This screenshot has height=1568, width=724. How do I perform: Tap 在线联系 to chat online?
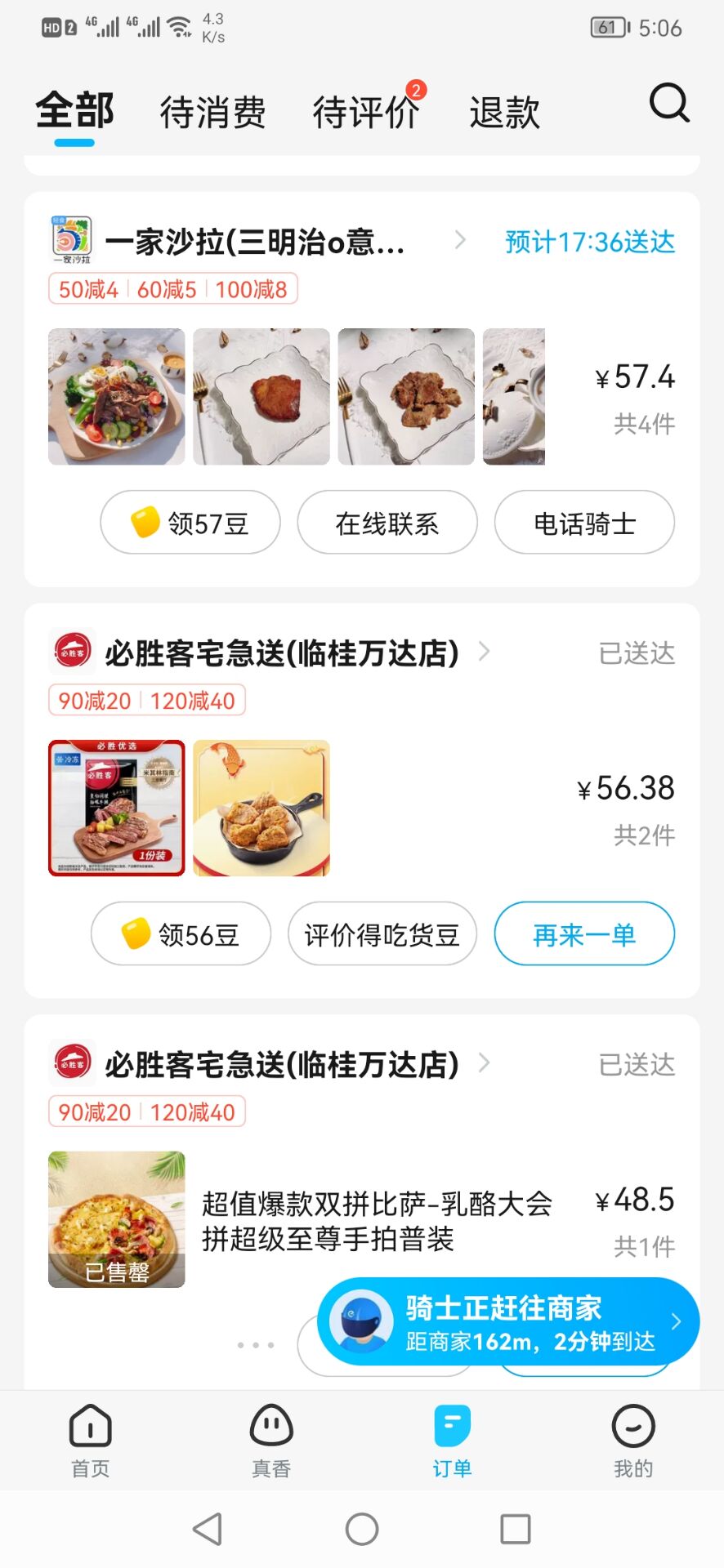tap(387, 523)
